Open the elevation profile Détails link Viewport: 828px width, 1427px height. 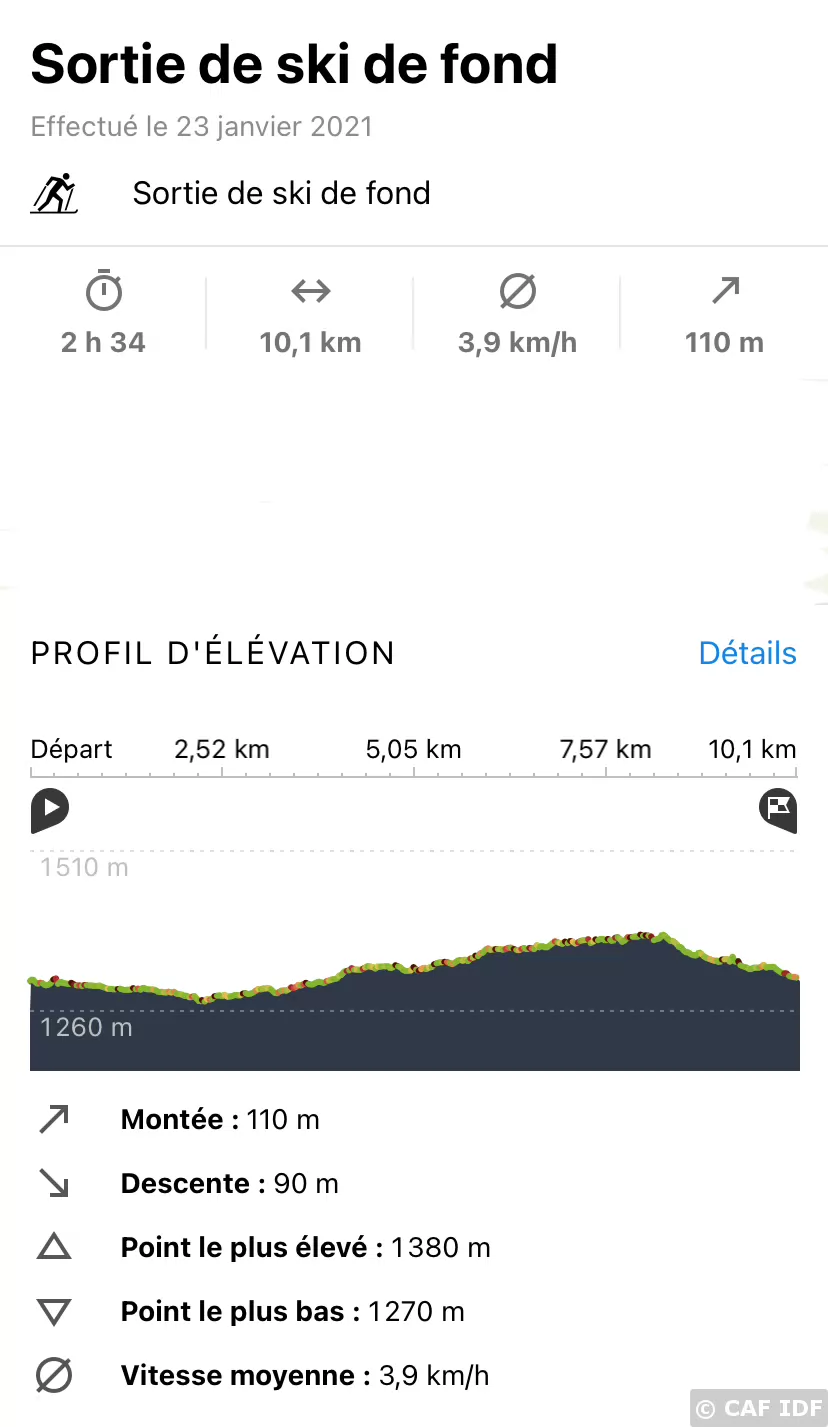tap(747, 653)
